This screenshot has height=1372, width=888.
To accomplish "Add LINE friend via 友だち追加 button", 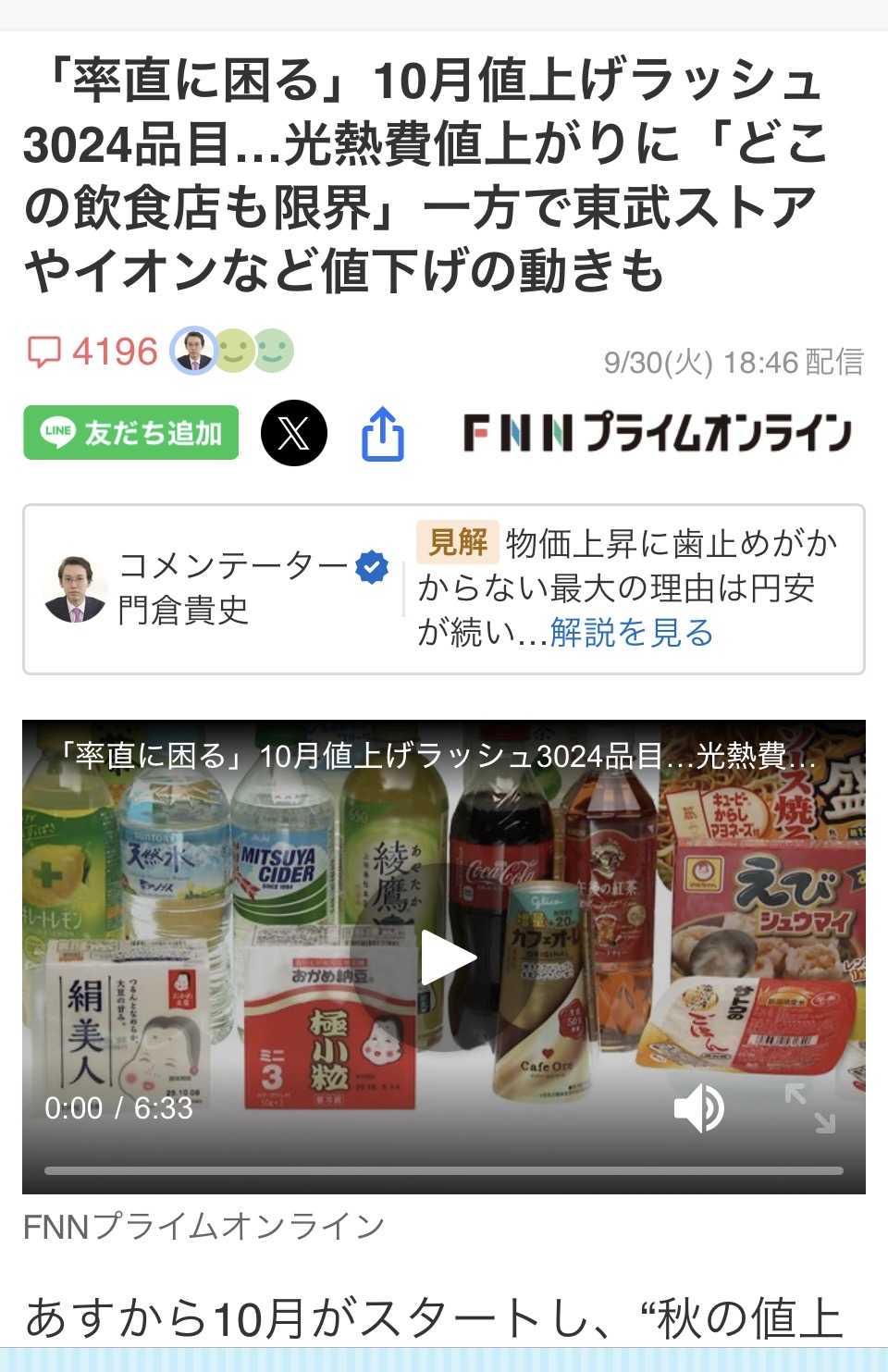I will click(x=131, y=432).
